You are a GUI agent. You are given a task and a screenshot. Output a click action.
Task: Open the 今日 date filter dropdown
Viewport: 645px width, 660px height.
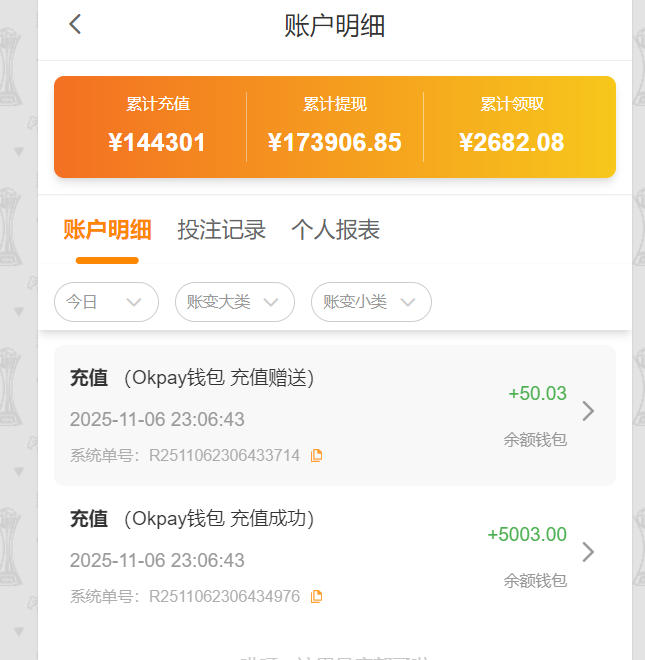pyautogui.click(x=106, y=302)
